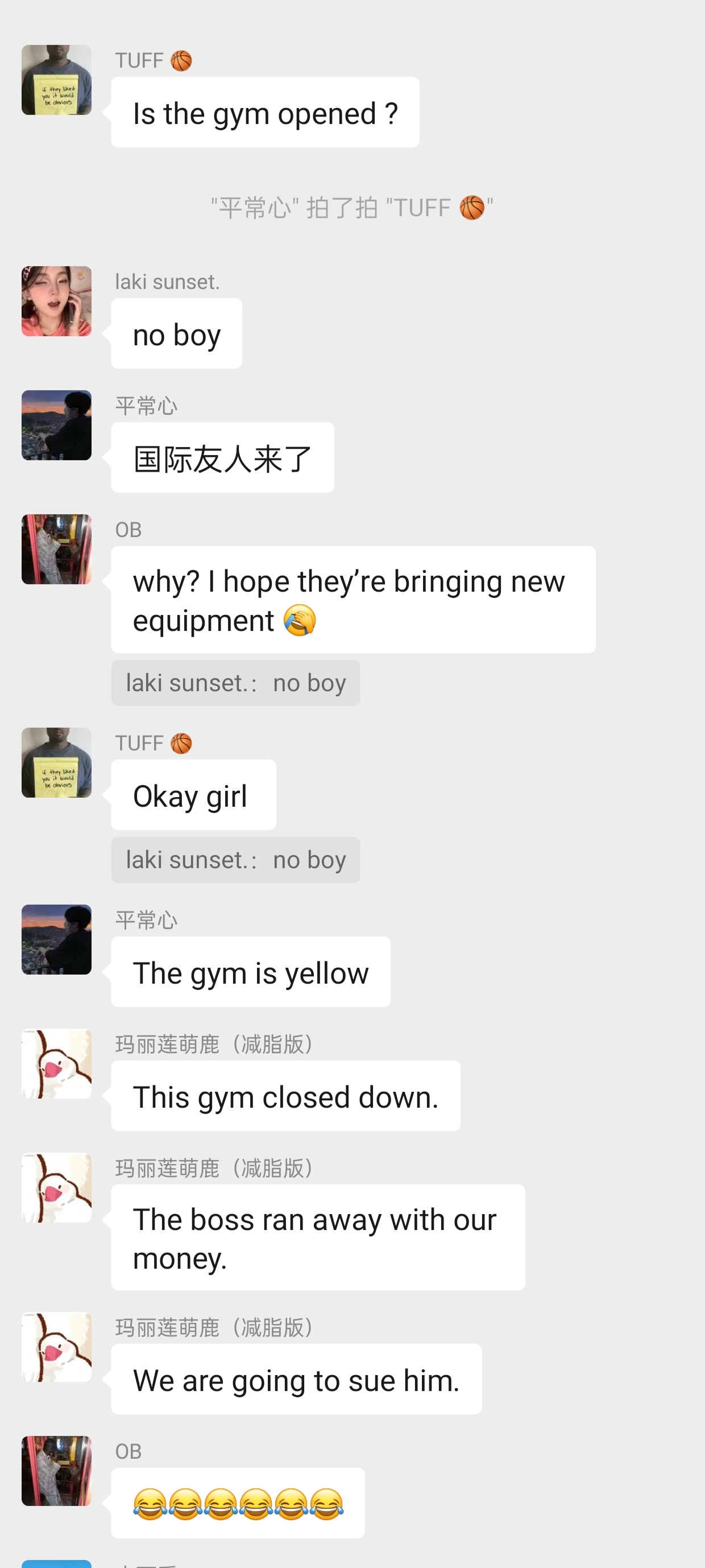Viewport: 705px width, 1568px height.
Task: View laki sunset.'s profile picture beside "no boy"
Action: pos(56,302)
